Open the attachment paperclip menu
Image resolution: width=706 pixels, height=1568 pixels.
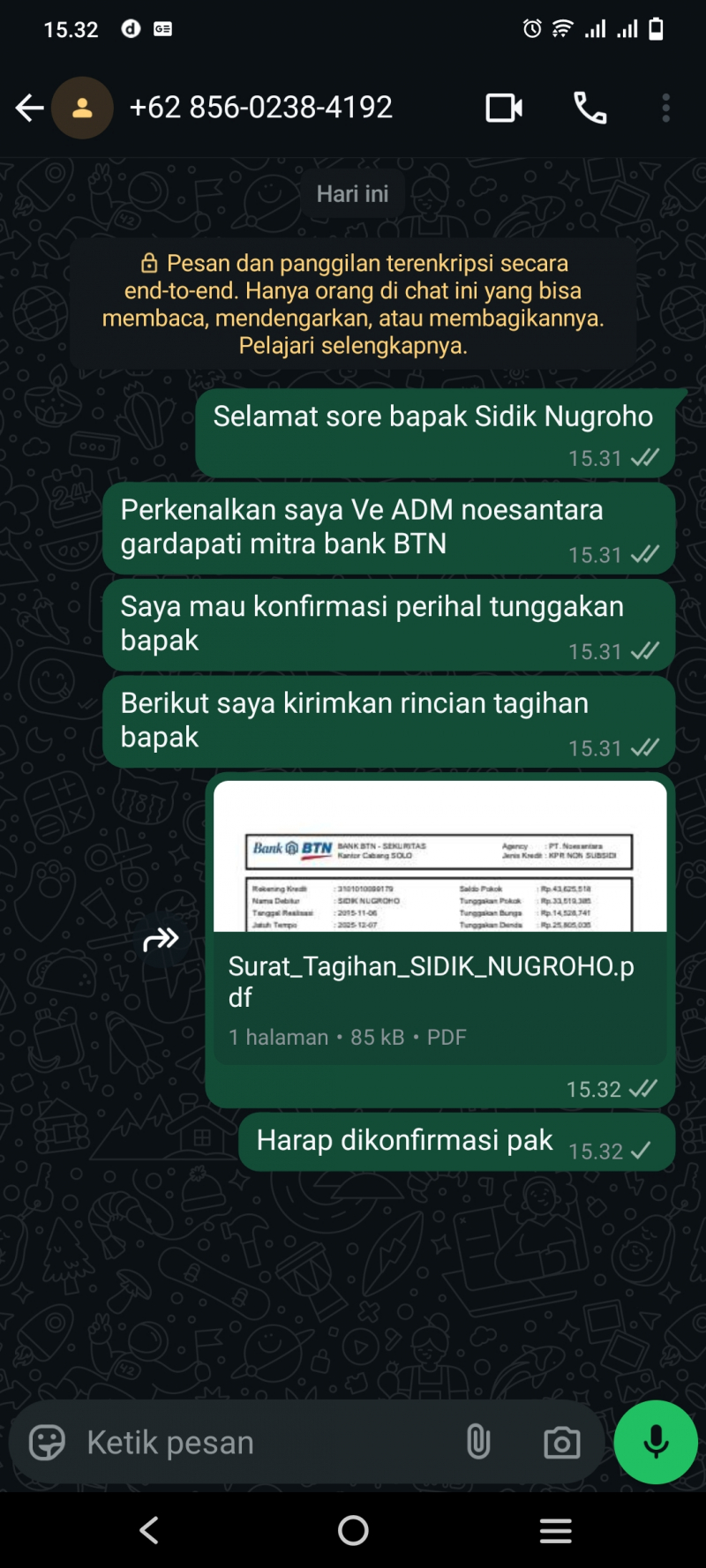(x=477, y=1443)
